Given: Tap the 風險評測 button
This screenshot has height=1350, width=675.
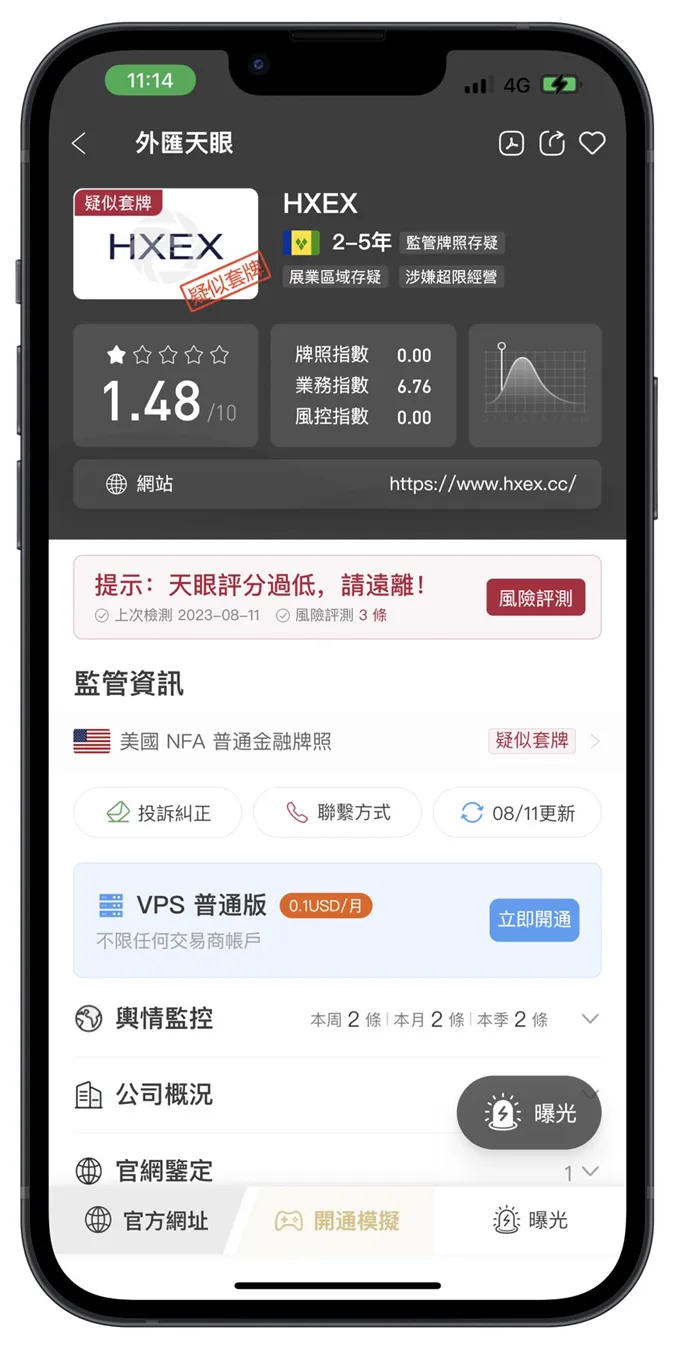Looking at the screenshot, I should [x=536, y=598].
